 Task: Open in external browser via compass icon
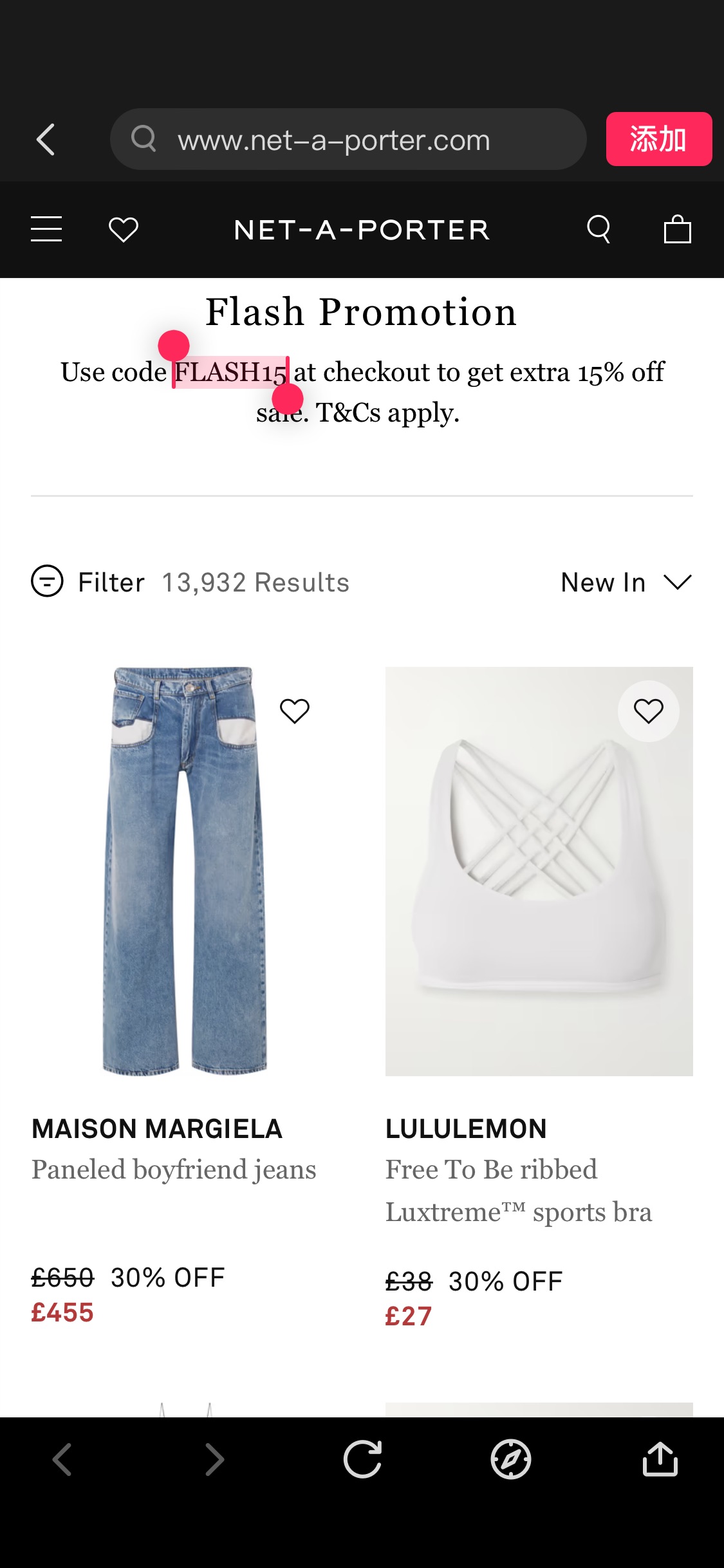click(x=510, y=1459)
